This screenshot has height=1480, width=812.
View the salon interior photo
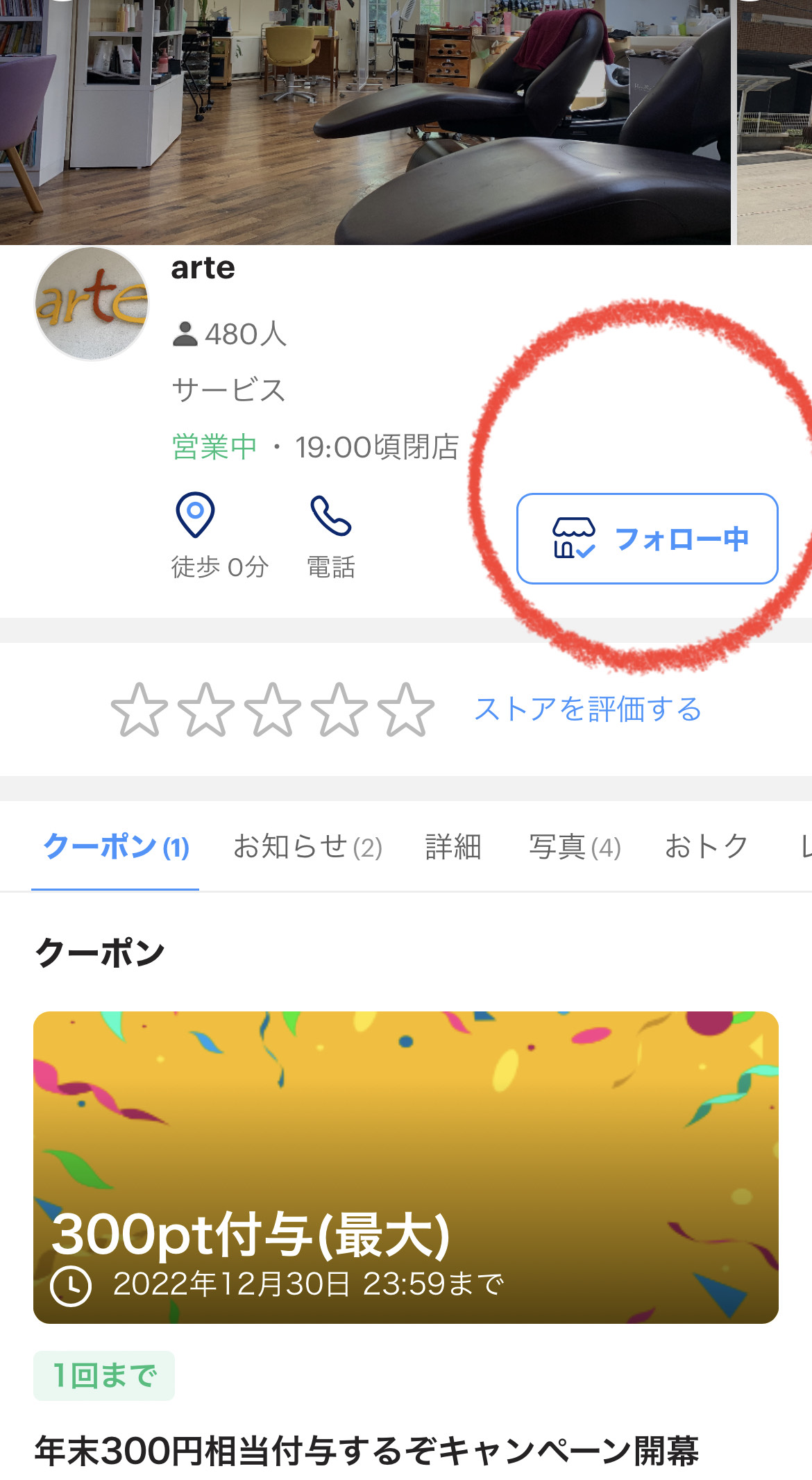pos(364,121)
